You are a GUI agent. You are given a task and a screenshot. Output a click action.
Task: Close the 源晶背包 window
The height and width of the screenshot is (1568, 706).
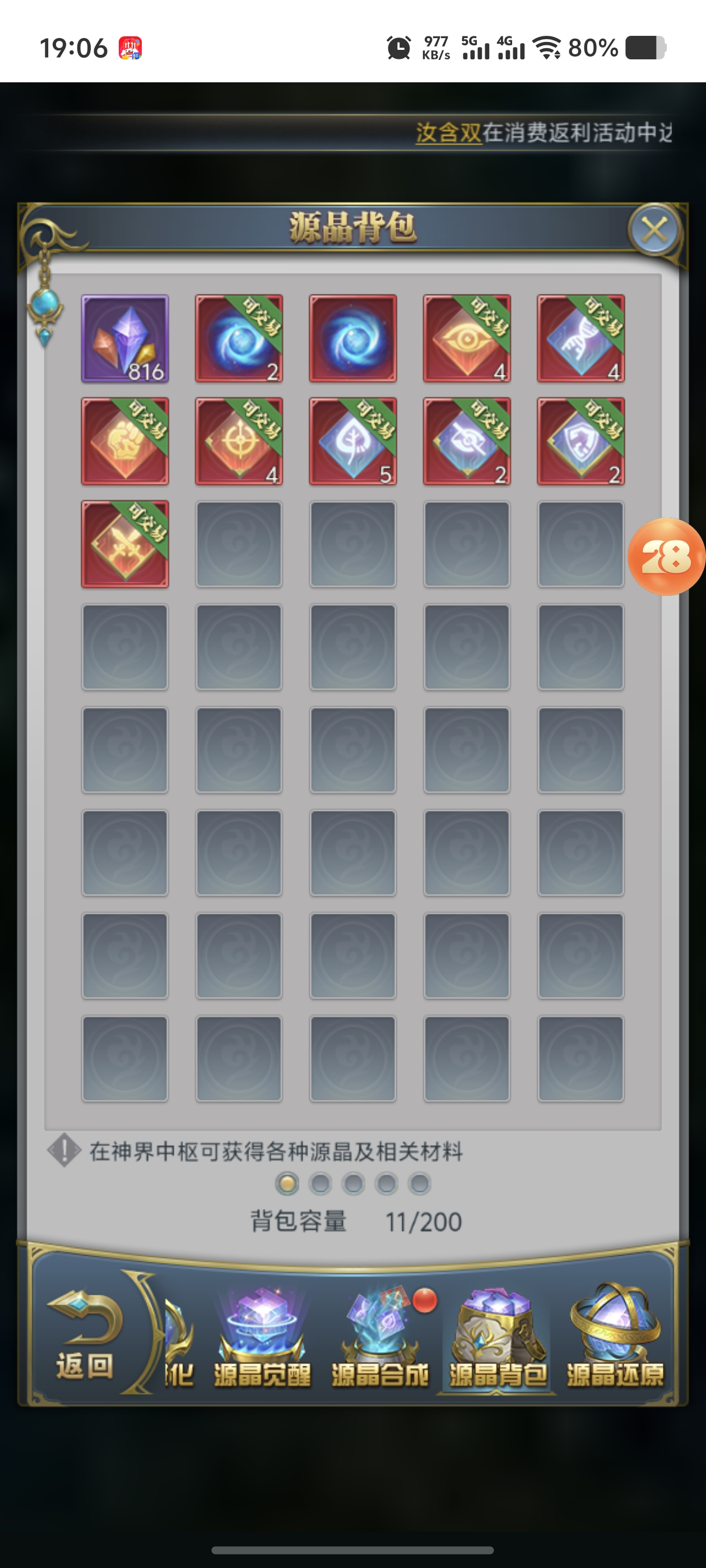(x=654, y=231)
